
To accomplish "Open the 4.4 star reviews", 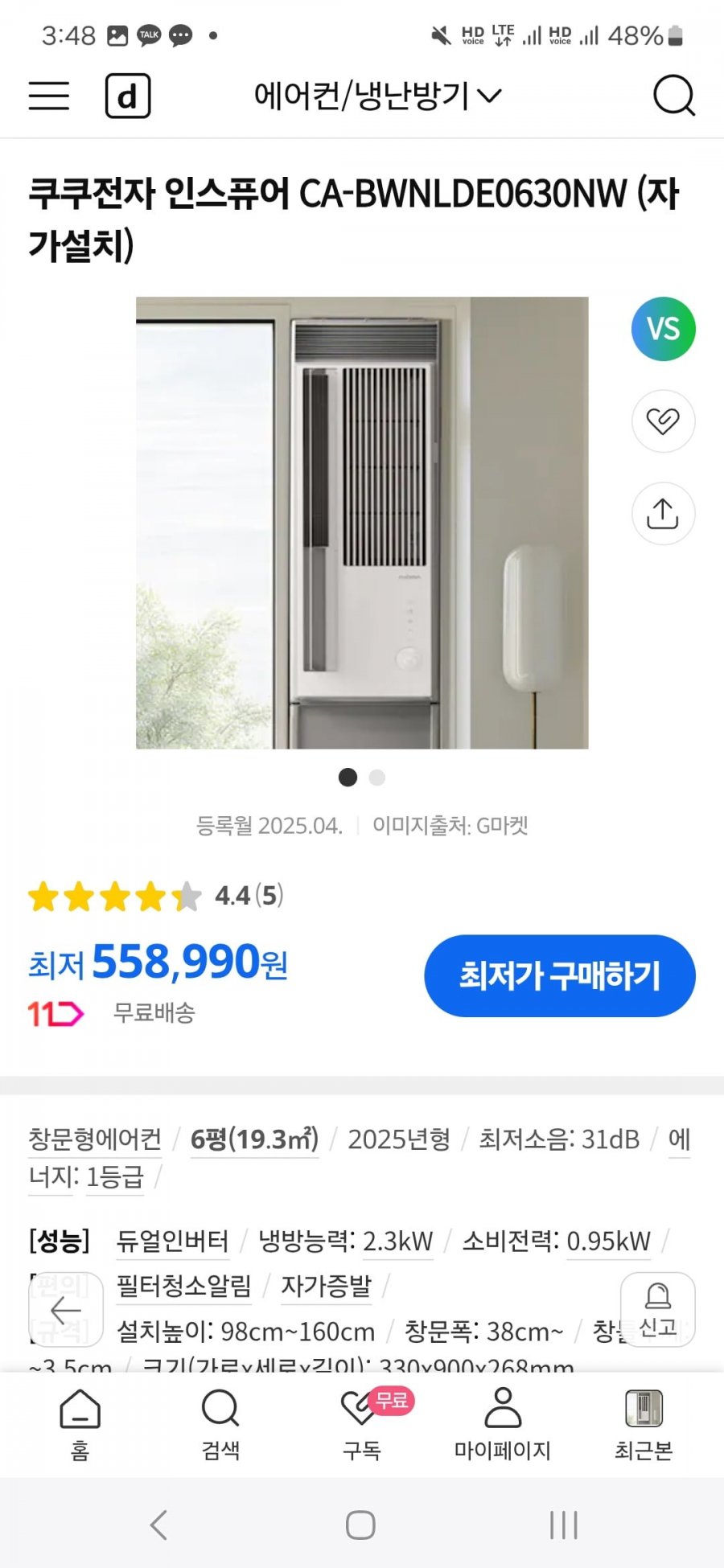I will coord(156,896).
